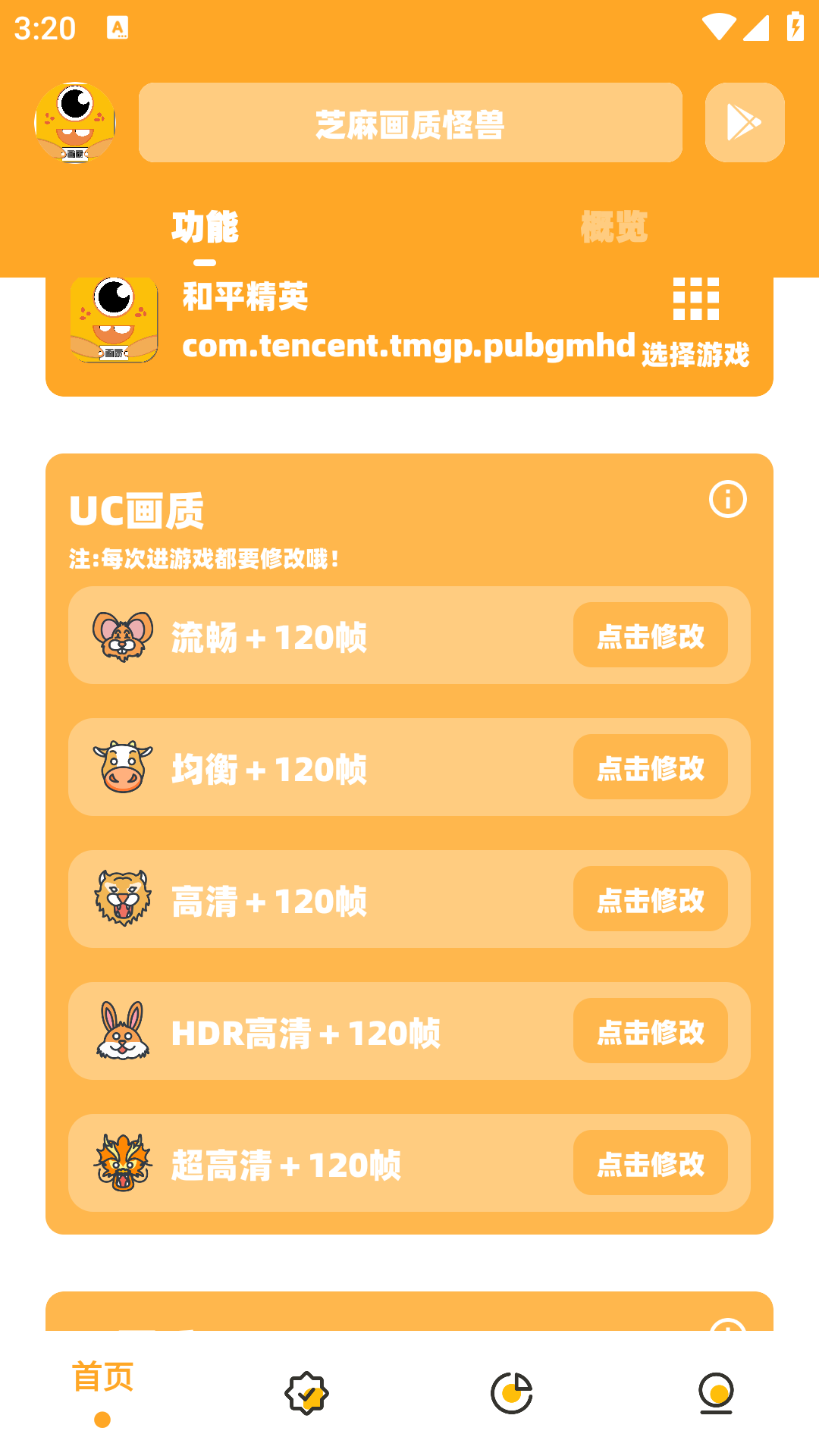This screenshot has width=819, height=1456.
Task: Click the 和平精英 game icon thumbnail
Action: pos(115,318)
